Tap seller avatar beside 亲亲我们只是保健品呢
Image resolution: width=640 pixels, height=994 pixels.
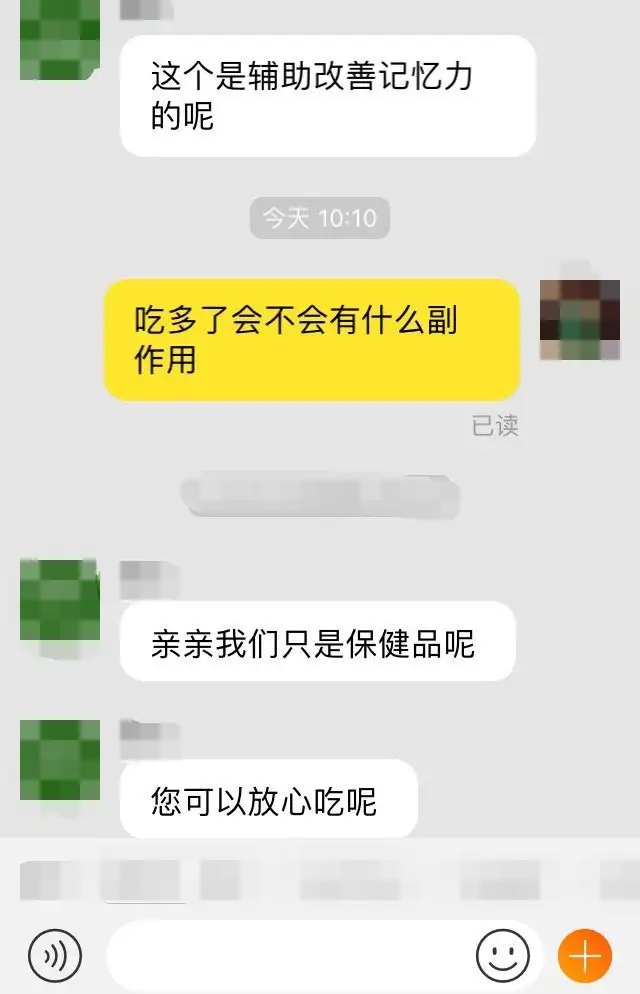click(60, 600)
